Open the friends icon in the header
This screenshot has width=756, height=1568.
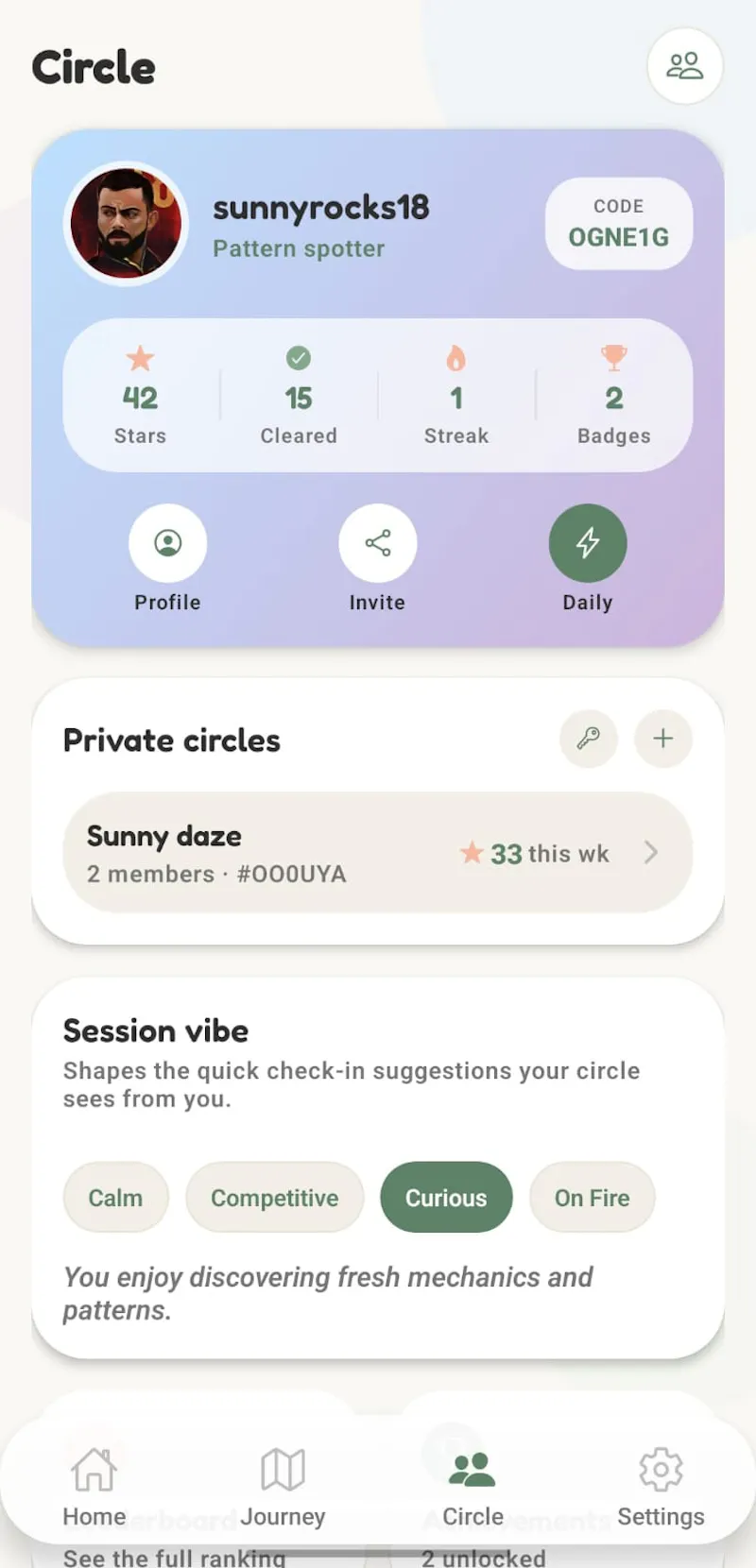(x=685, y=66)
